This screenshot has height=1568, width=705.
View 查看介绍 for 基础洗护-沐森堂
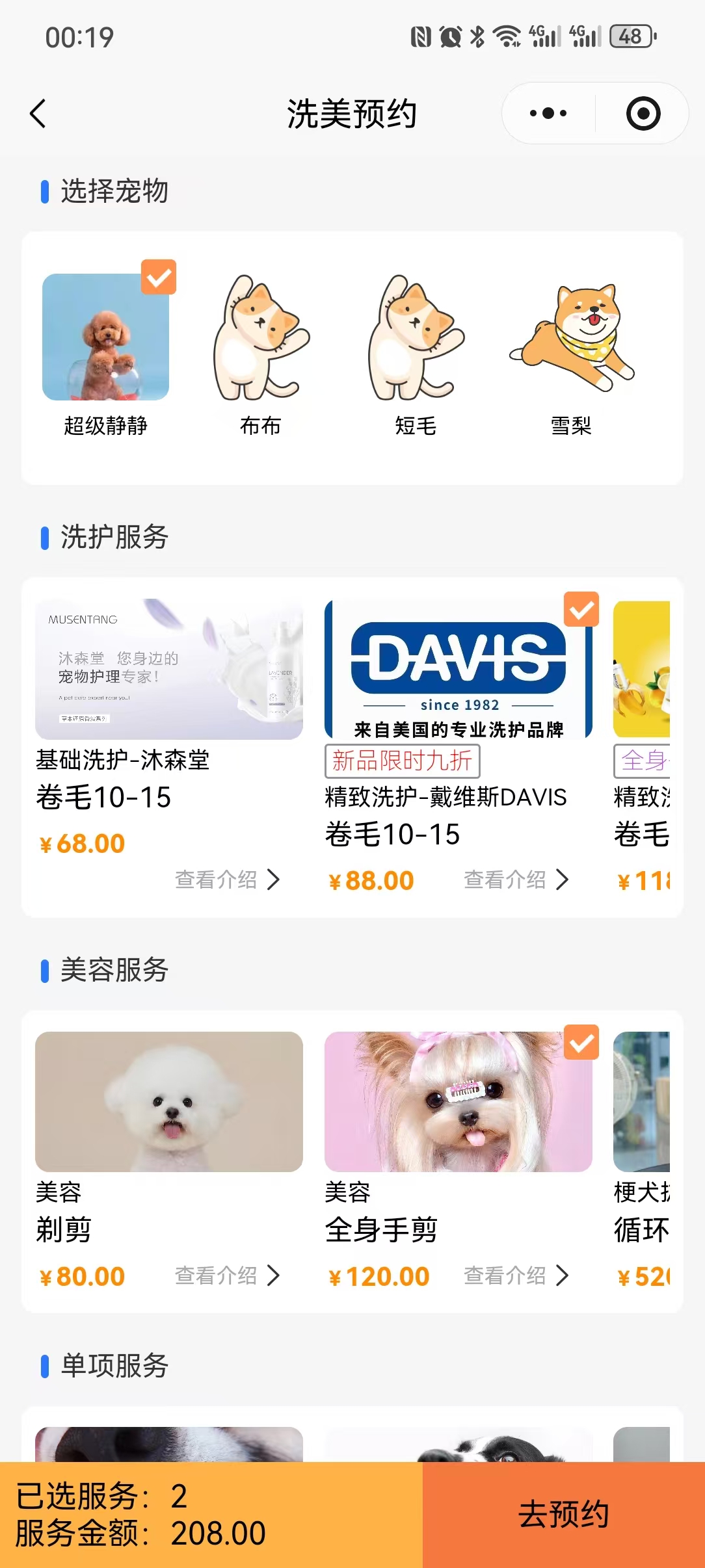227,880
